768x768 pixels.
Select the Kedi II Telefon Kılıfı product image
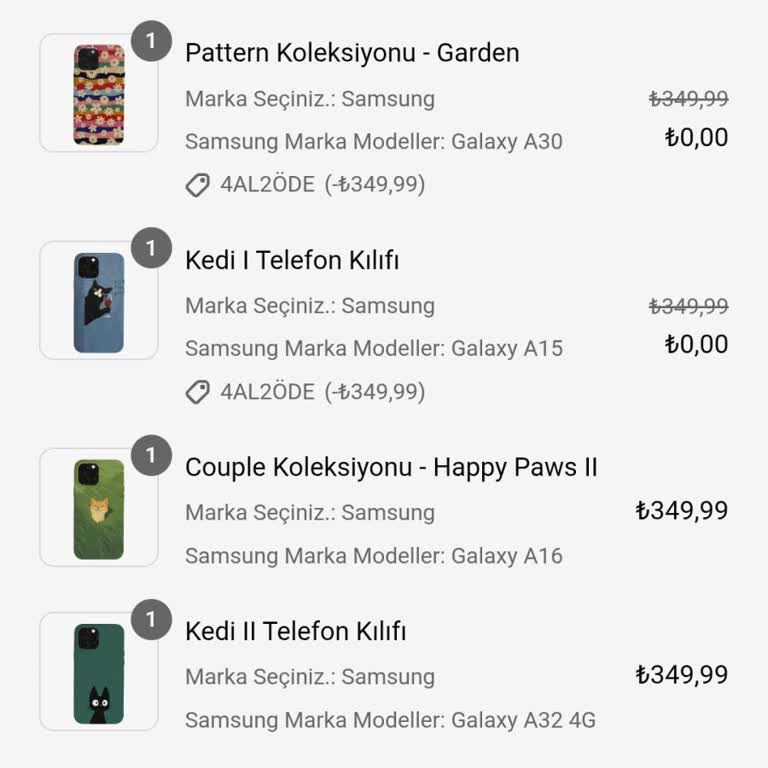pyautogui.click(x=99, y=672)
